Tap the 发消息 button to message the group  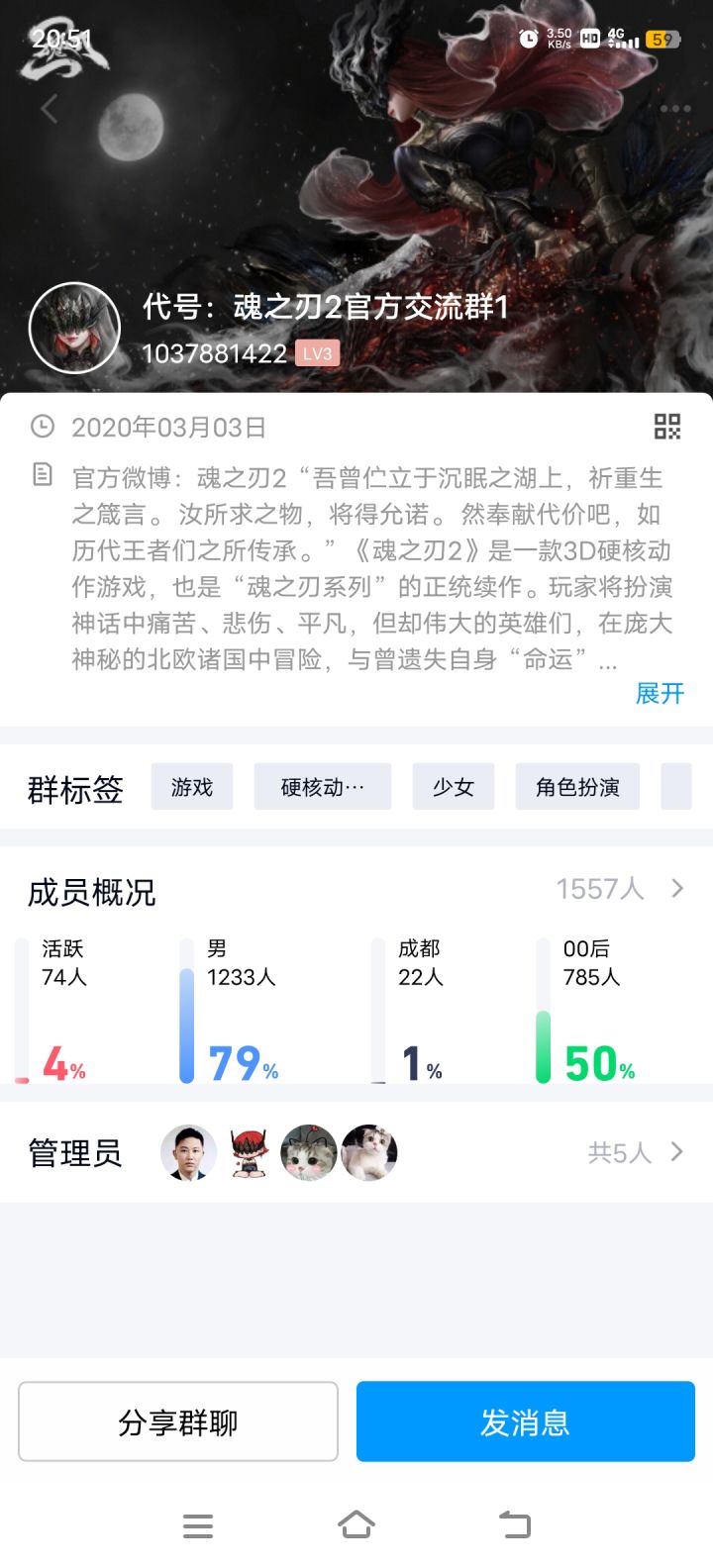click(525, 1421)
